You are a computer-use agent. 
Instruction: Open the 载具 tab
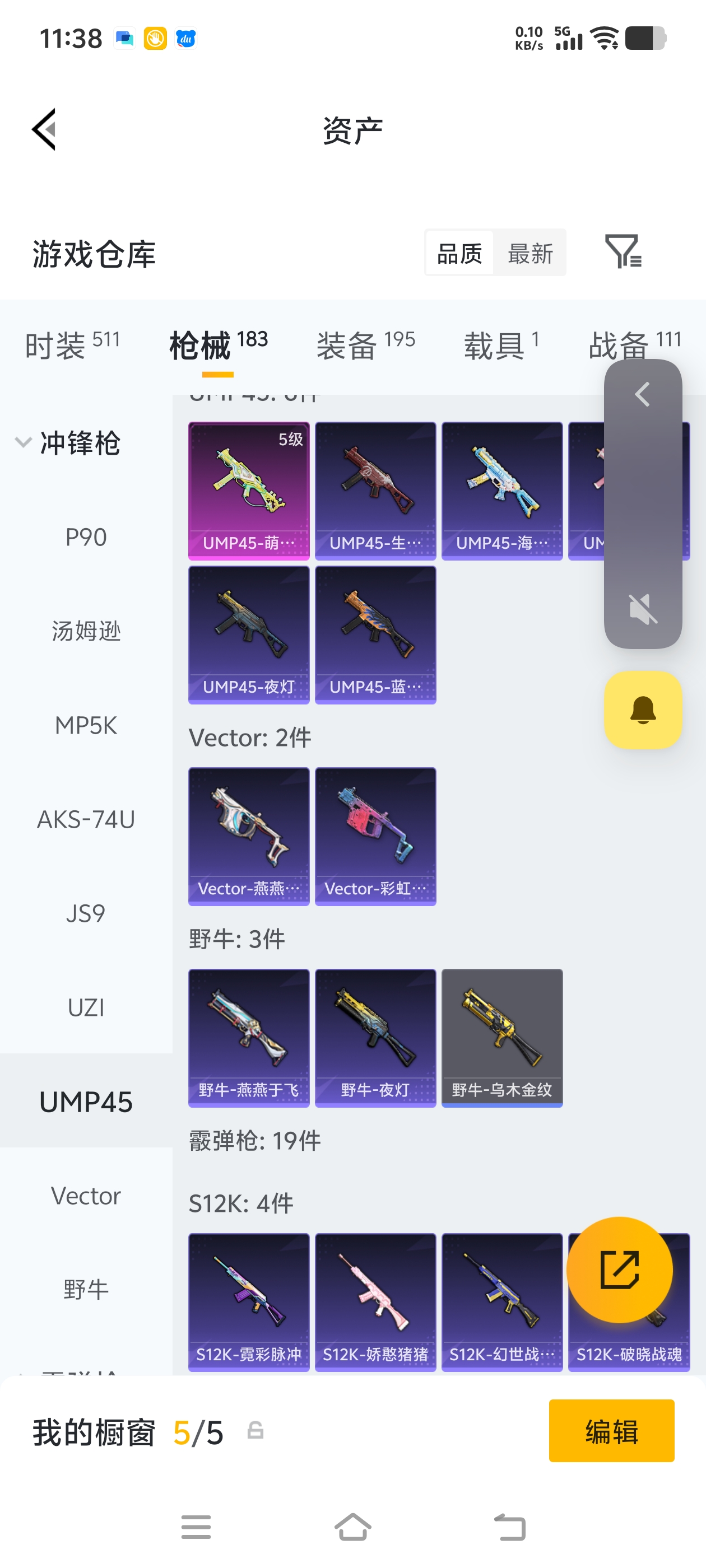[x=501, y=345]
